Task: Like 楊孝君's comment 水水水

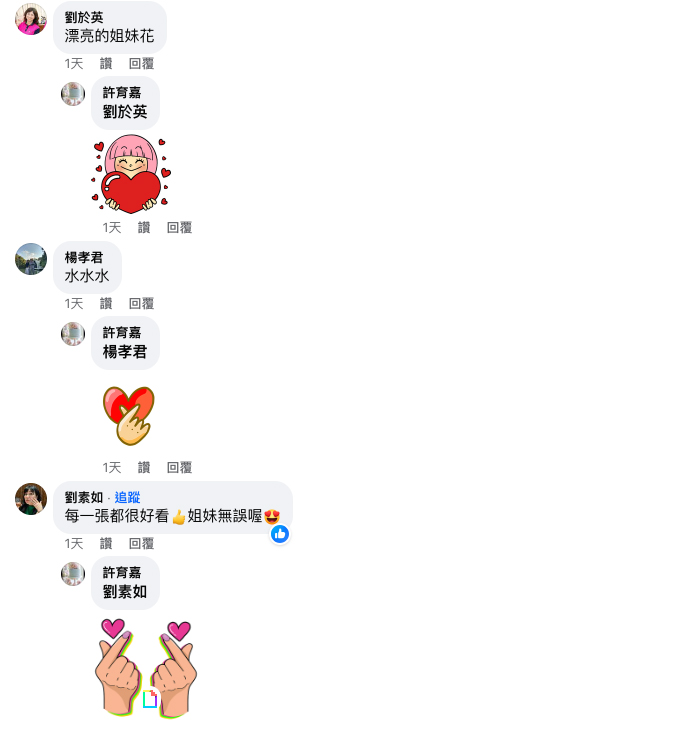Action: 106,303
